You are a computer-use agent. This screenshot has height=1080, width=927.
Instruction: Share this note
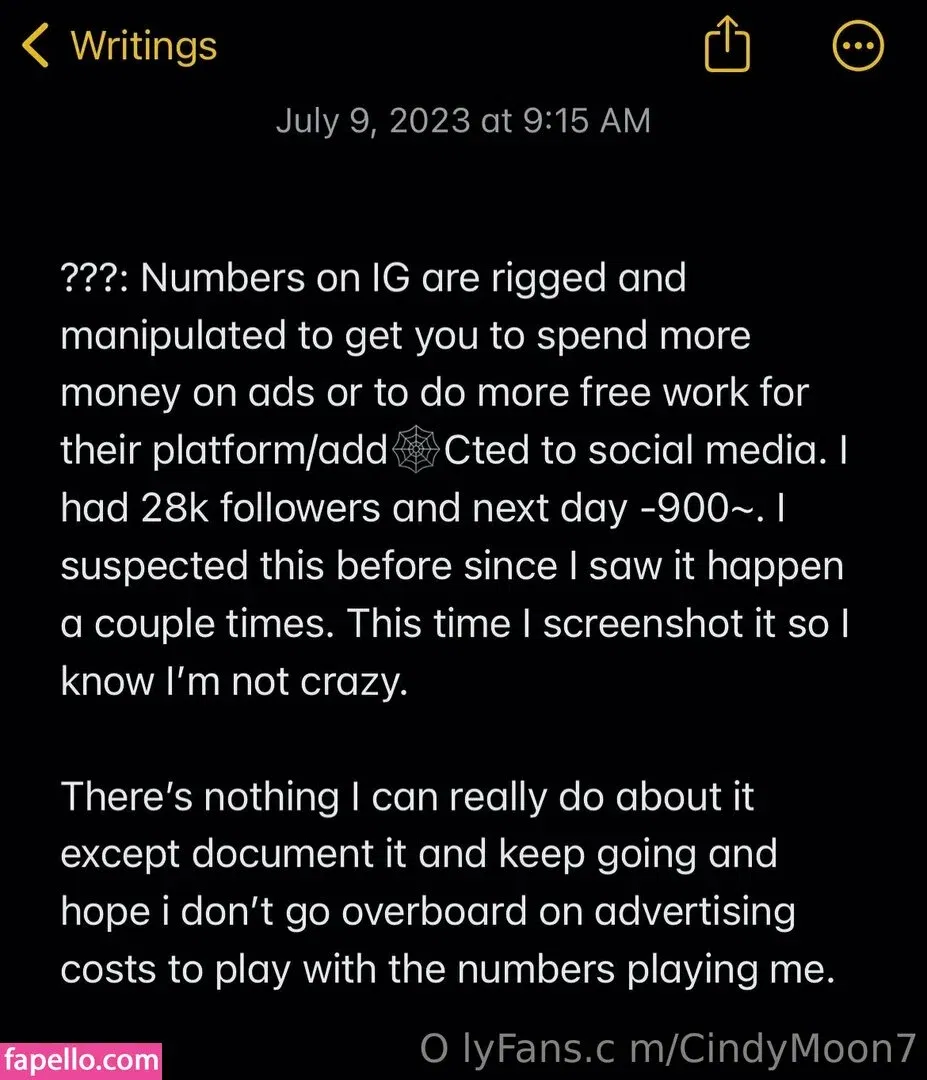727,47
